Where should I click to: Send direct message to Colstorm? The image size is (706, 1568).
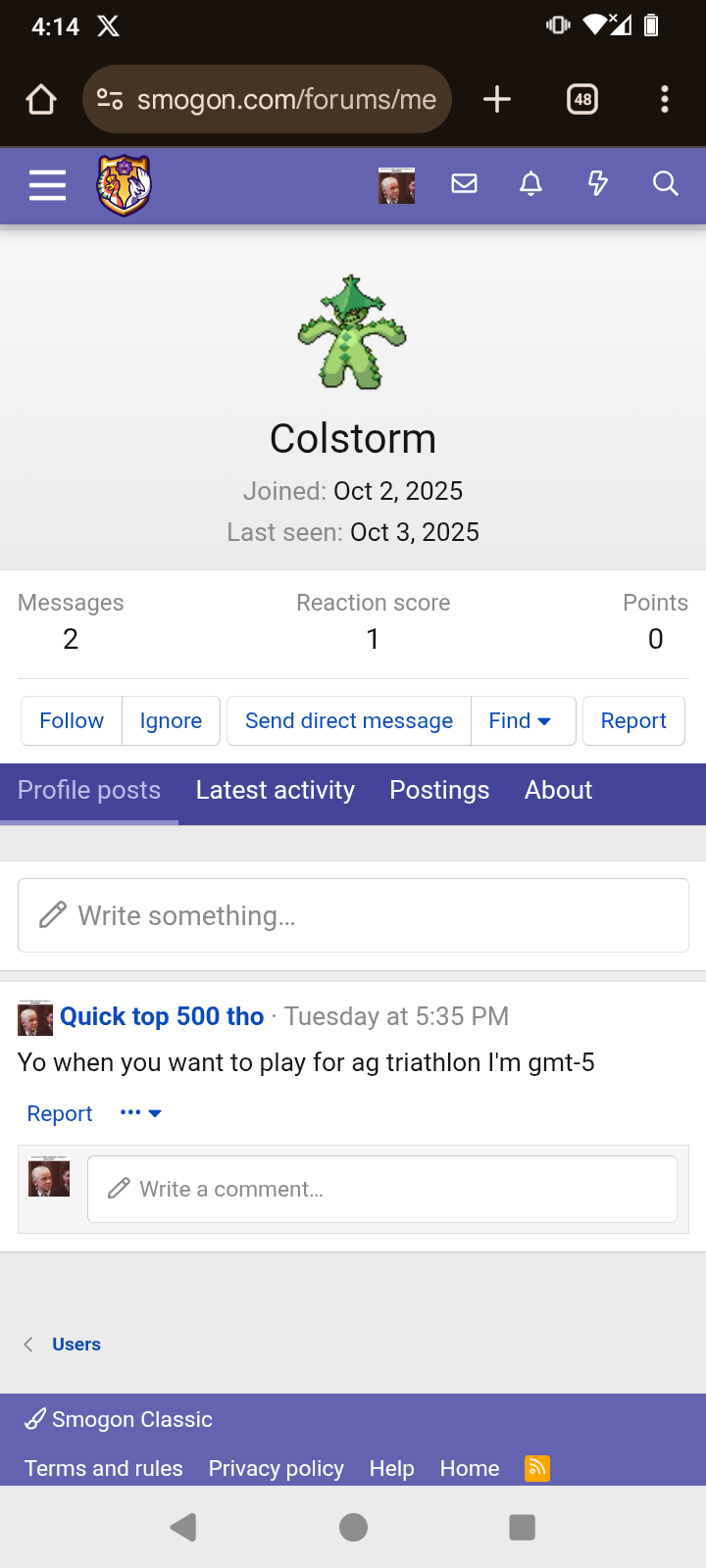point(349,721)
